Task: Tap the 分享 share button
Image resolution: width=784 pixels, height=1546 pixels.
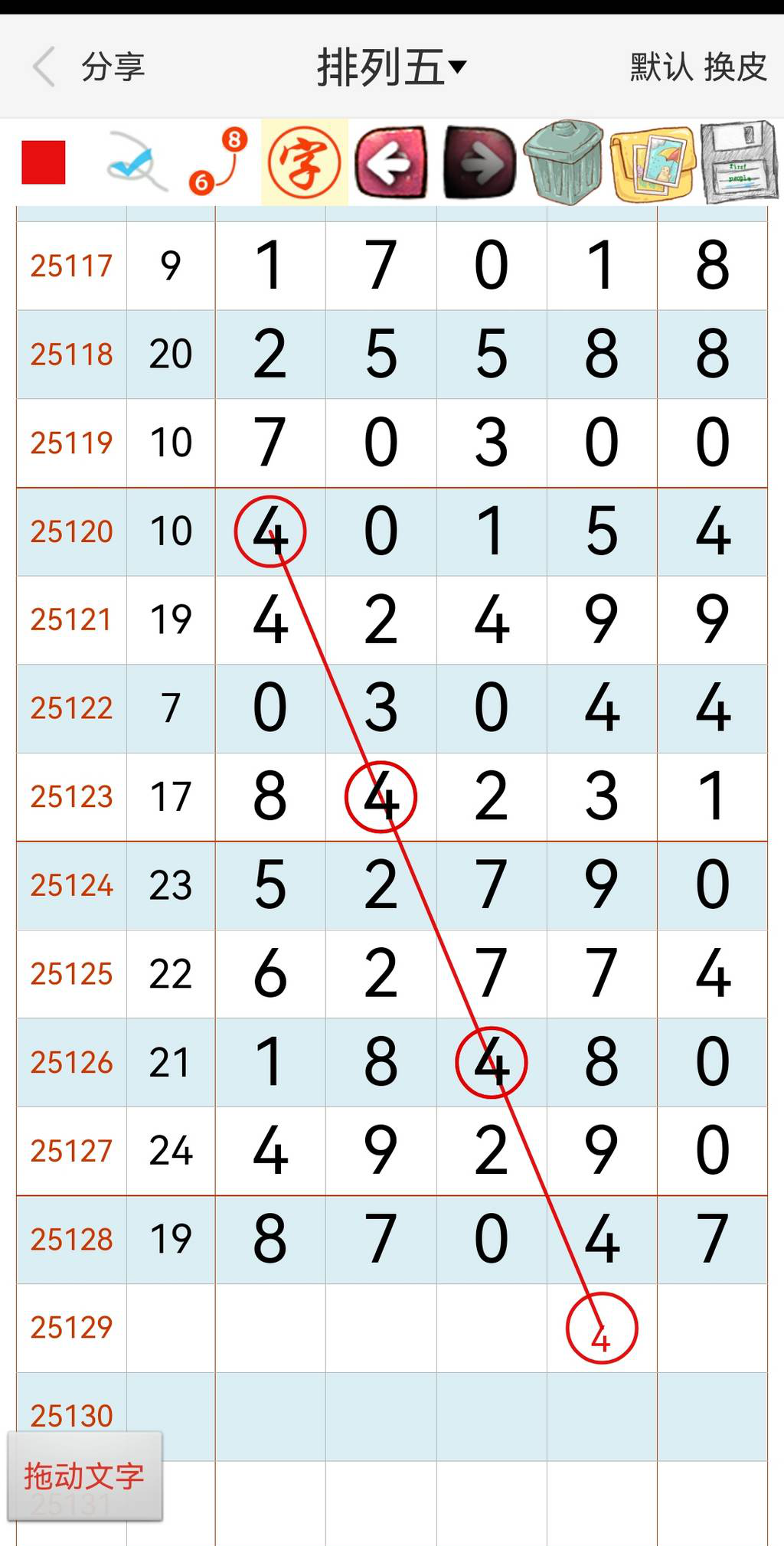Action: click(113, 67)
